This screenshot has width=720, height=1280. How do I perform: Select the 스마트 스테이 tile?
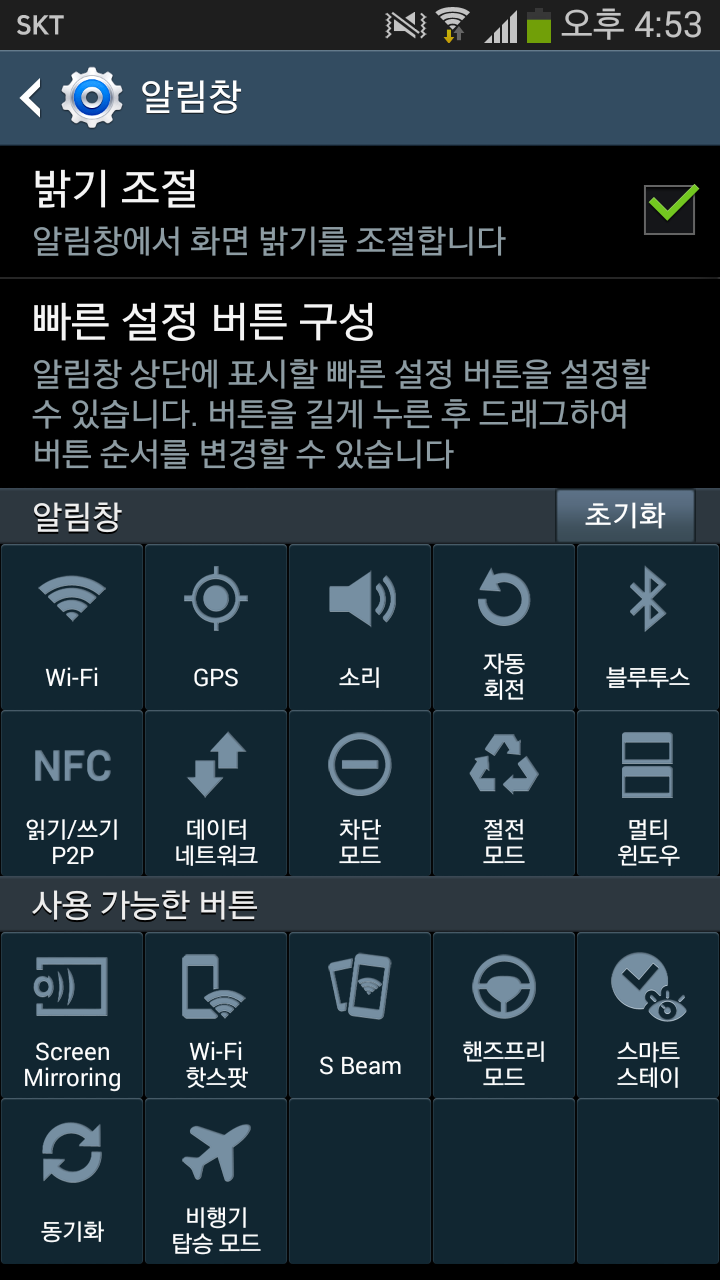(x=648, y=1015)
